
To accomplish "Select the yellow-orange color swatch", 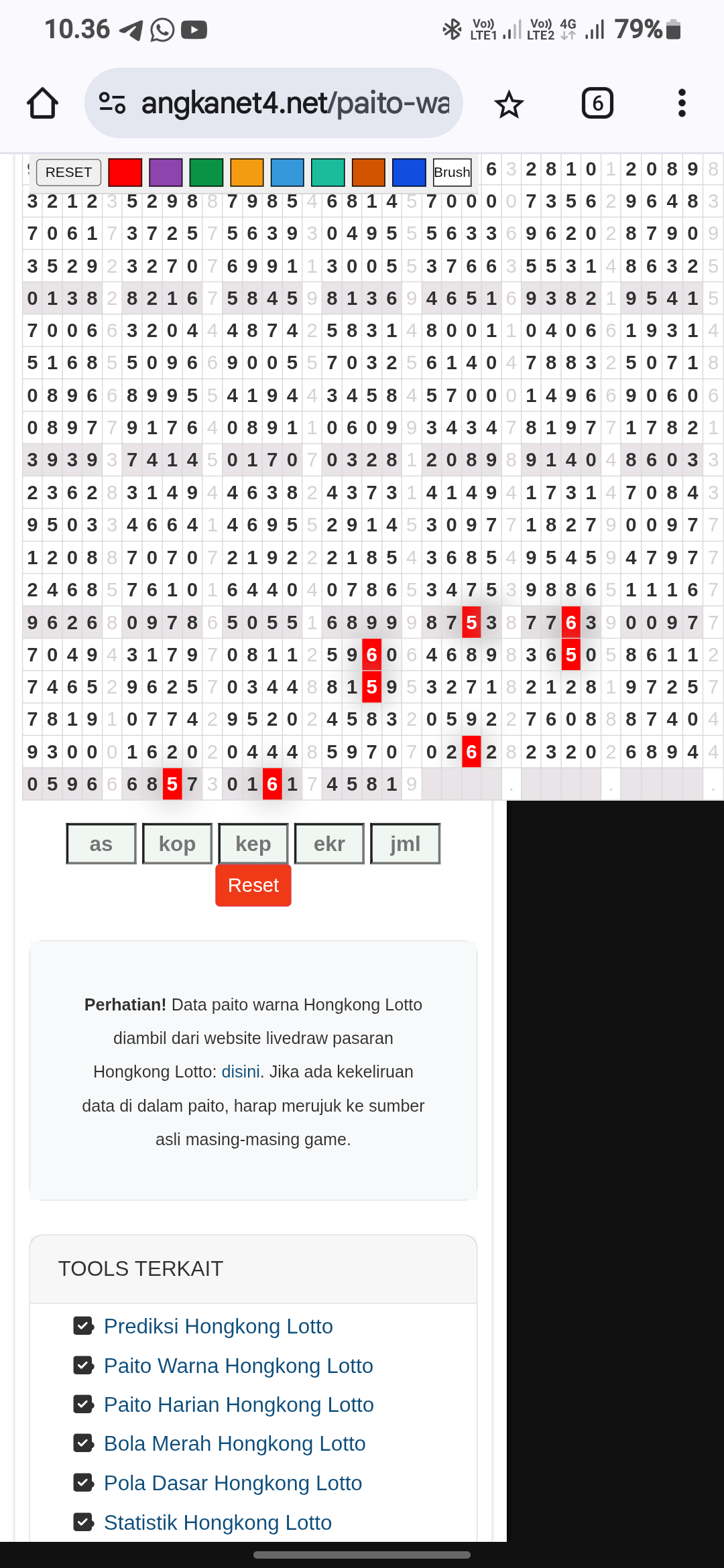I will pyautogui.click(x=247, y=172).
